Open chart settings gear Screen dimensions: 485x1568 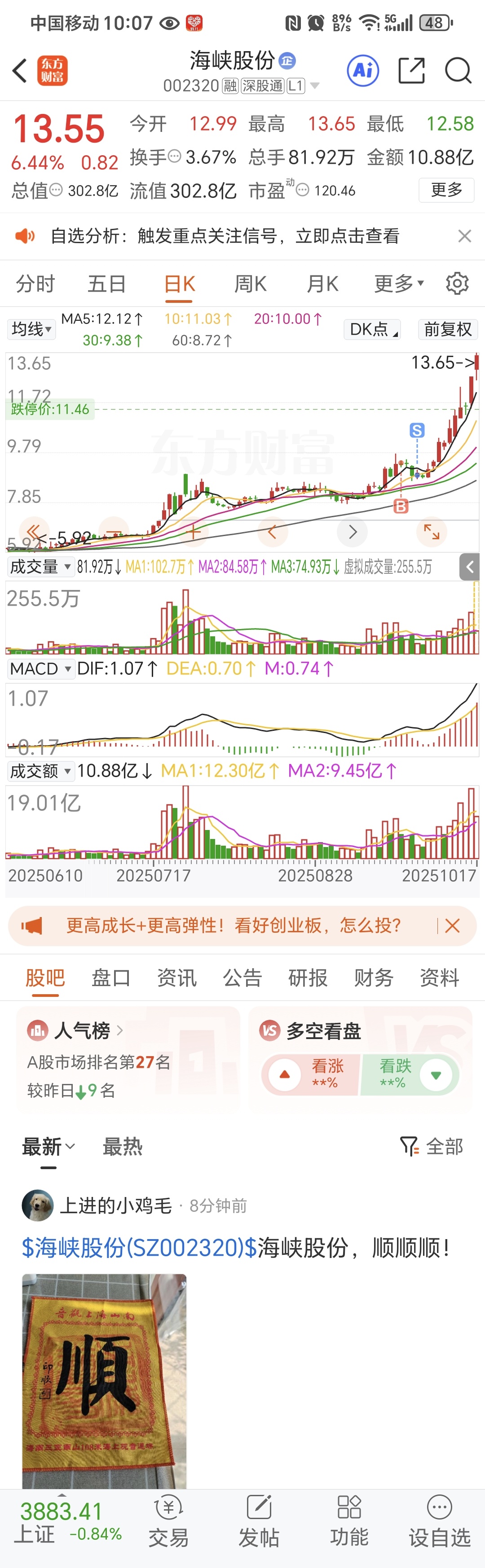(x=457, y=284)
